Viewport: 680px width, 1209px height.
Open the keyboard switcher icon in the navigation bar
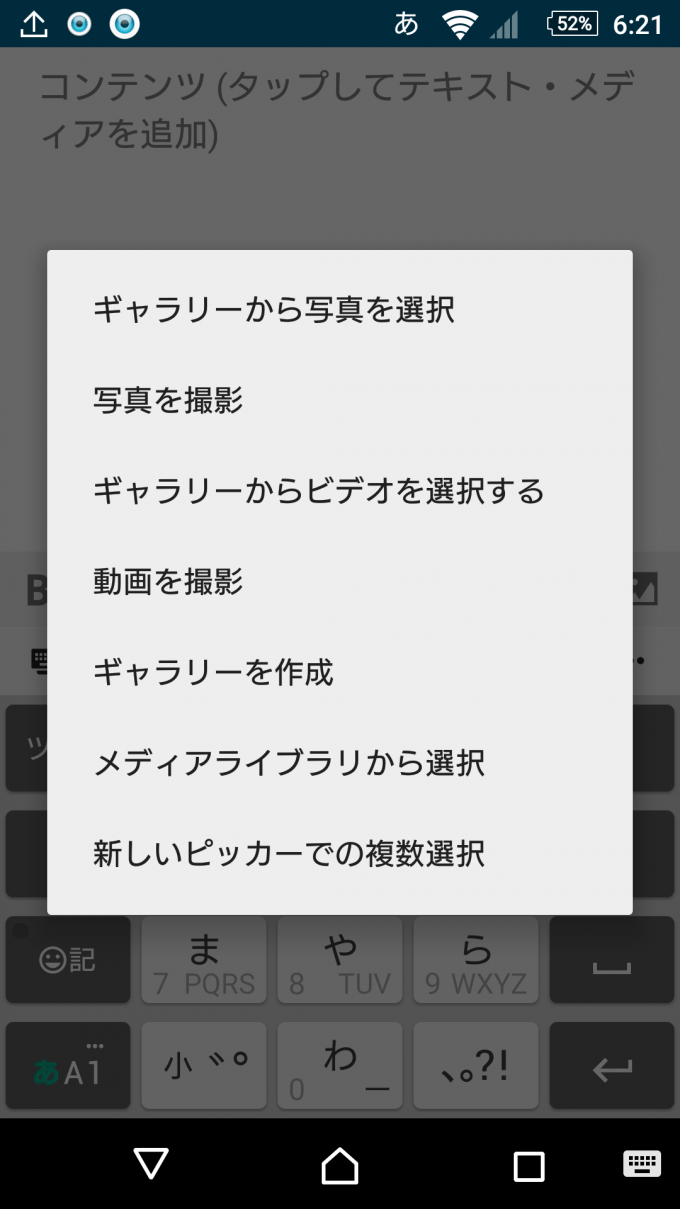tap(642, 1164)
